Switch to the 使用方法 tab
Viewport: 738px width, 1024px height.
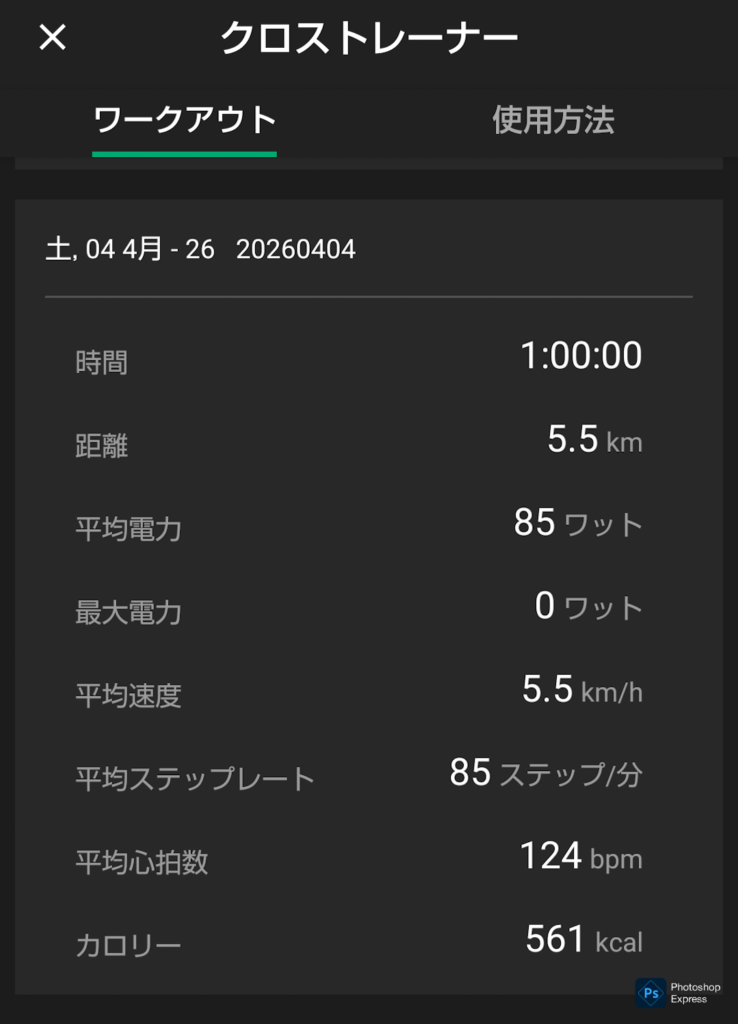(552, 121)
